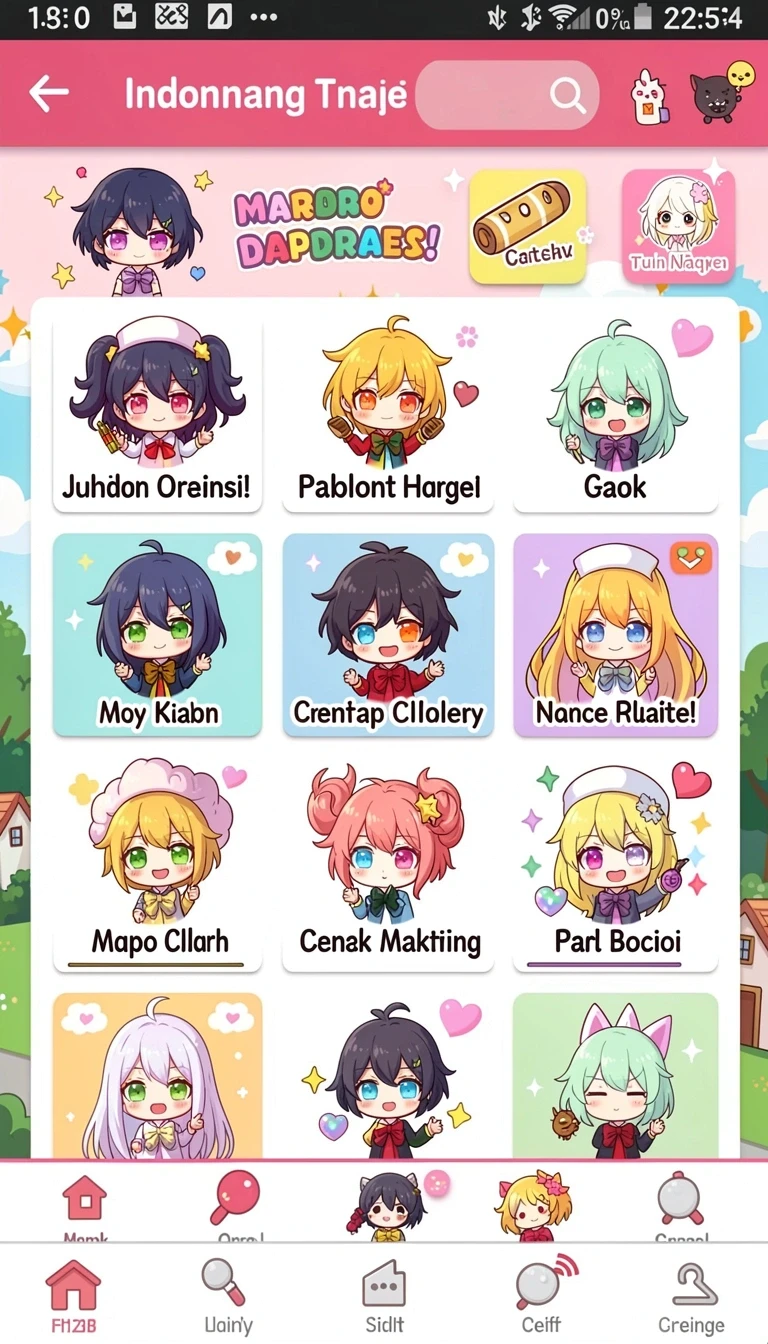Choose the Cenak Maktiing character card
The height and width of the screenshot is (1344, 768).
coord(388,864)
